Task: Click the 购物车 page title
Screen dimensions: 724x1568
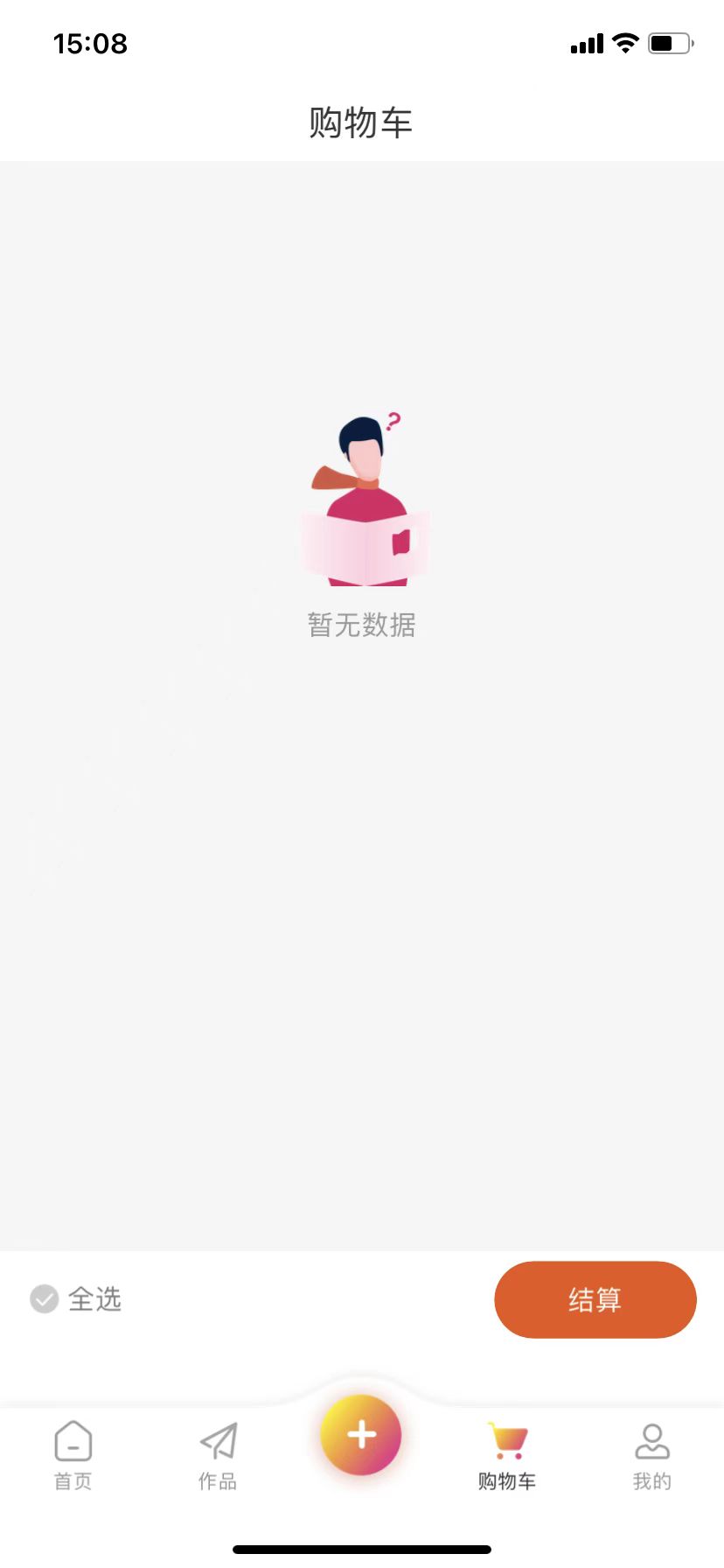Action: coord(361,122)
